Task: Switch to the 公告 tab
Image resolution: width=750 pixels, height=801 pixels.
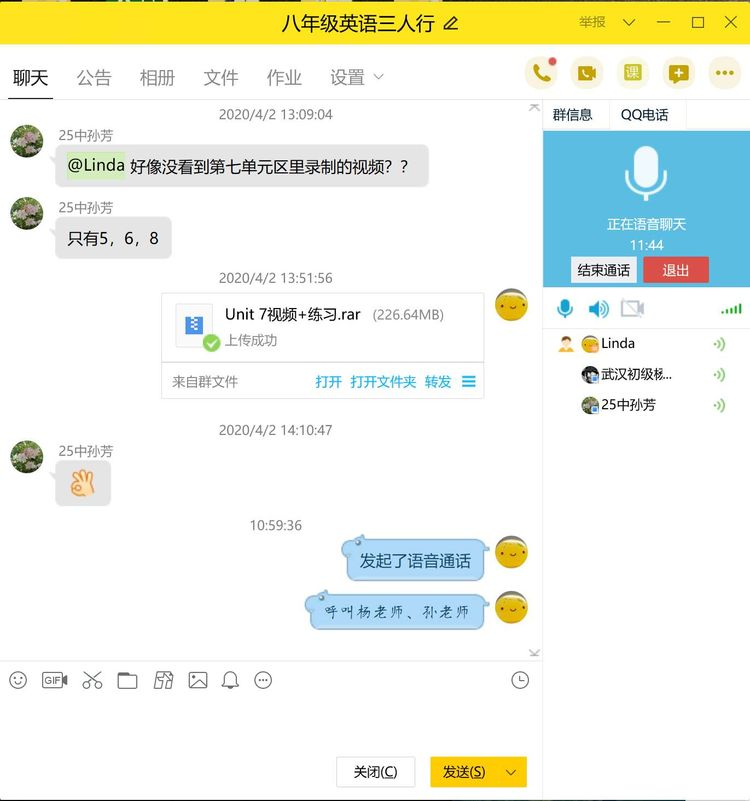Action: pyautogui.click(x=94, y=78)
